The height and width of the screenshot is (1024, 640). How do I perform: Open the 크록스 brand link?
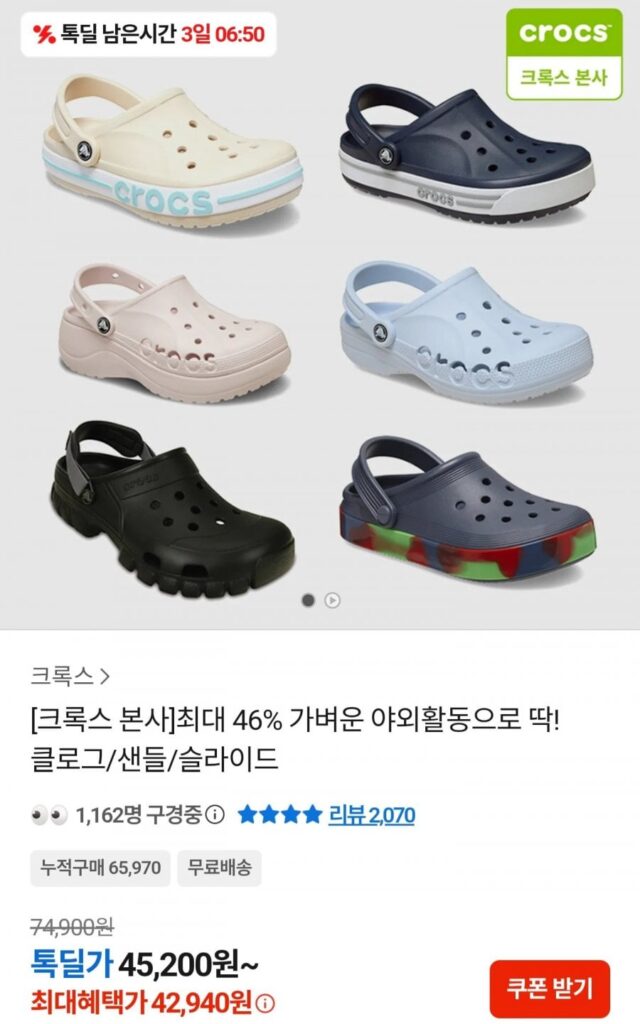pyautogui.click(x=70, y=677)
